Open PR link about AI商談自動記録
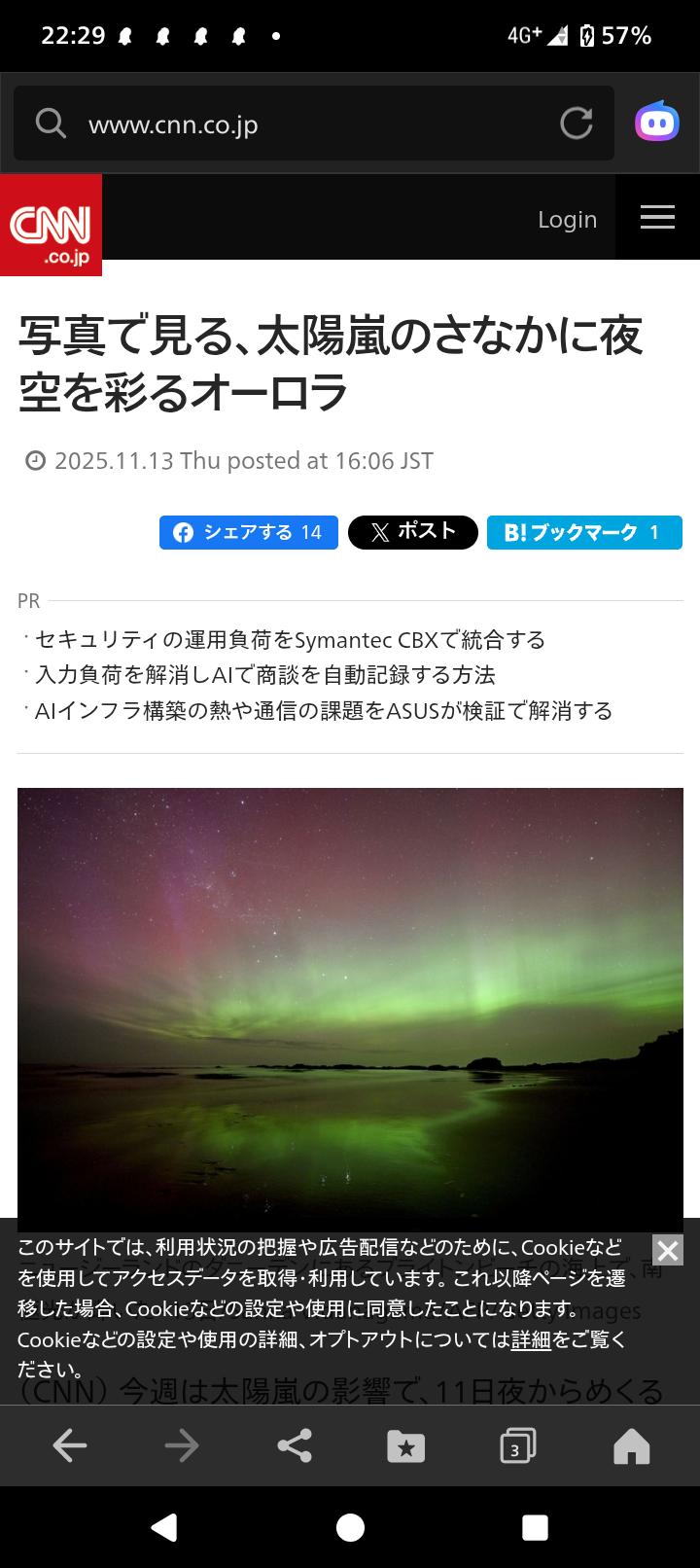The width and height of the screenshot is (700, 1568). tap(265, 675)
